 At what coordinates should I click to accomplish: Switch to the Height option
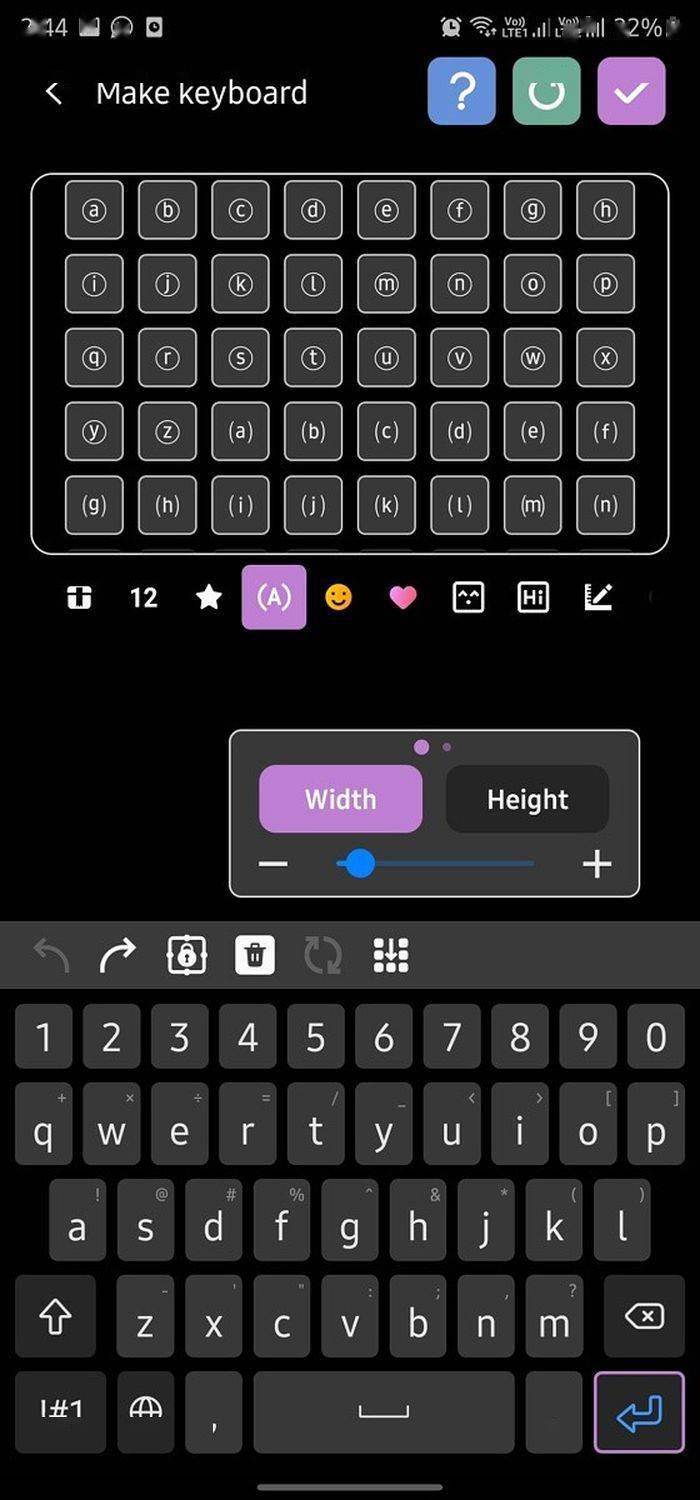(527, 799)
